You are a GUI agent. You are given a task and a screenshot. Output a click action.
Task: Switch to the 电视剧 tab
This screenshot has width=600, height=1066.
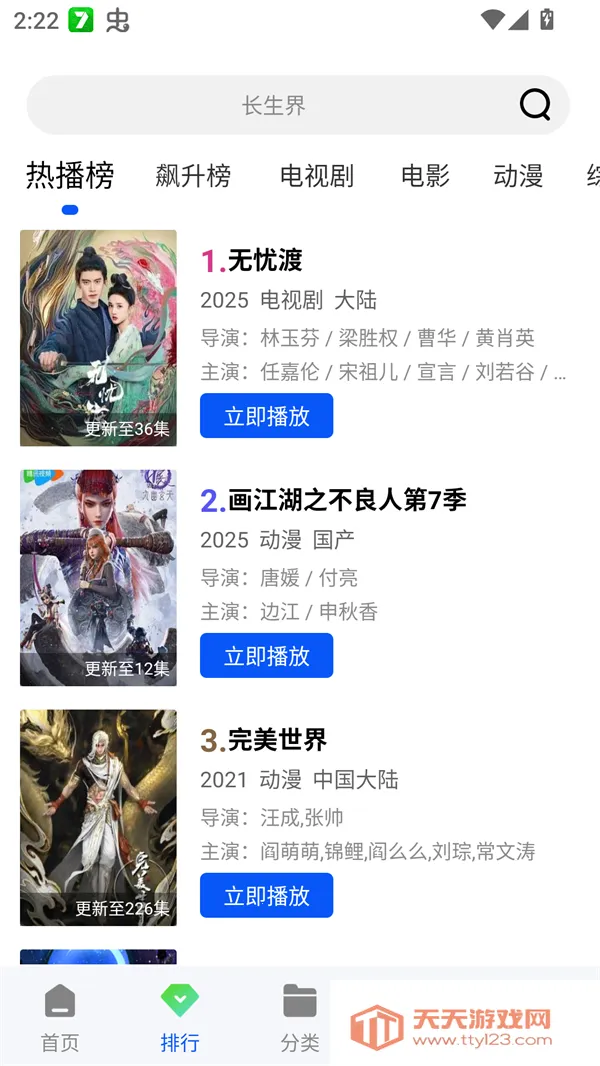(x=317, y=176)
